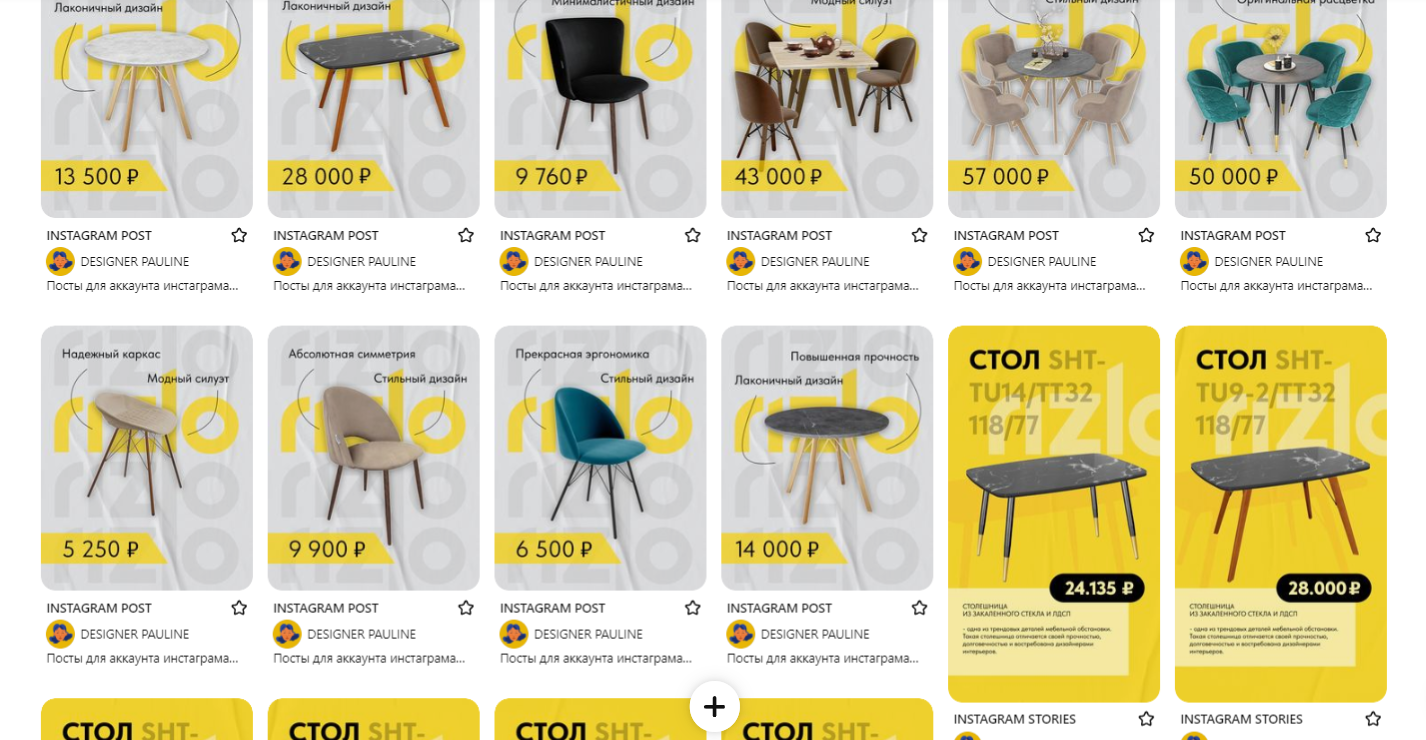Open the 6 500 ₽ blue chair post
The image size is (1426, 740).
pyautogui.click(x=600, y=457)
